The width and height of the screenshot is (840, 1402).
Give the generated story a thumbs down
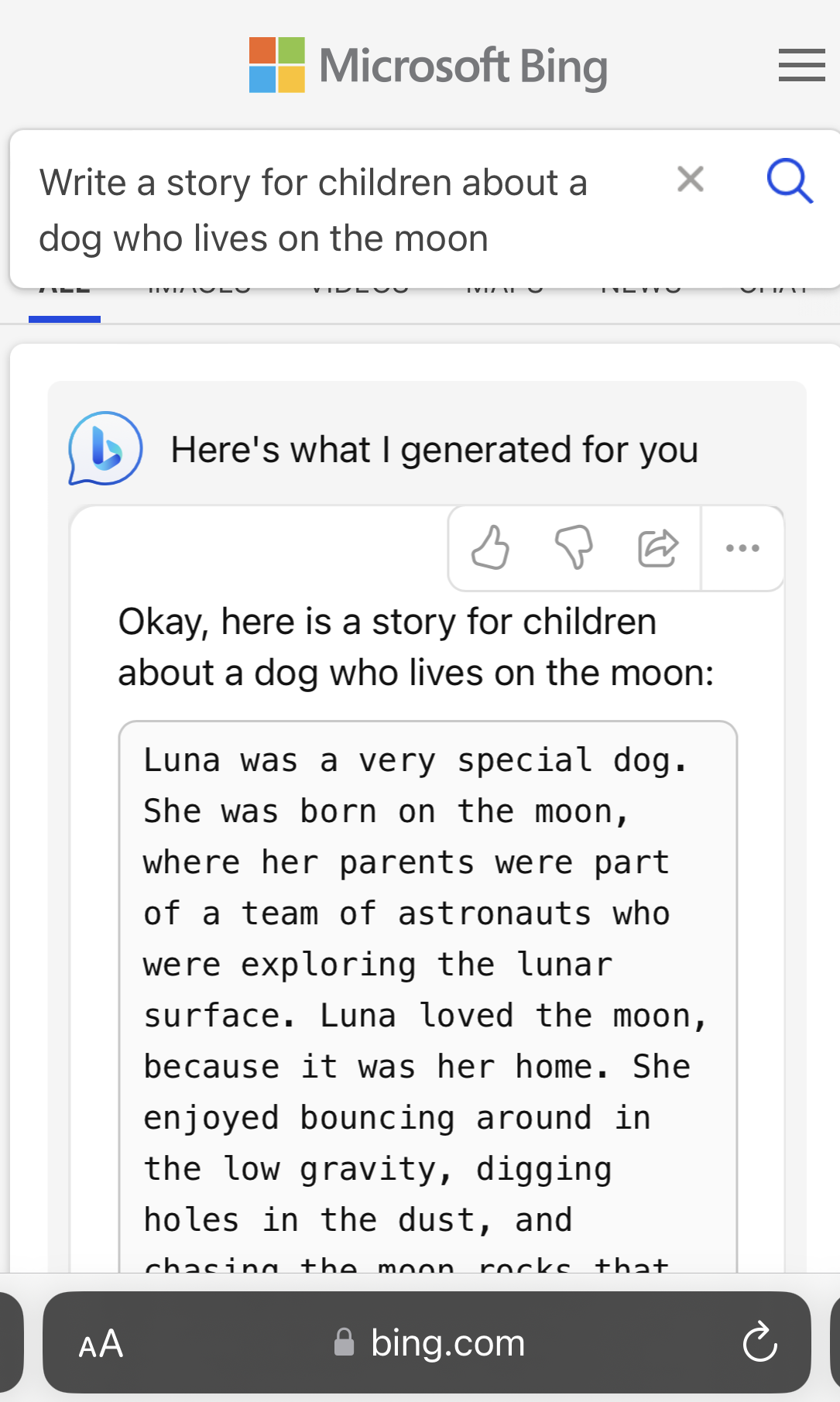point(574,548)
